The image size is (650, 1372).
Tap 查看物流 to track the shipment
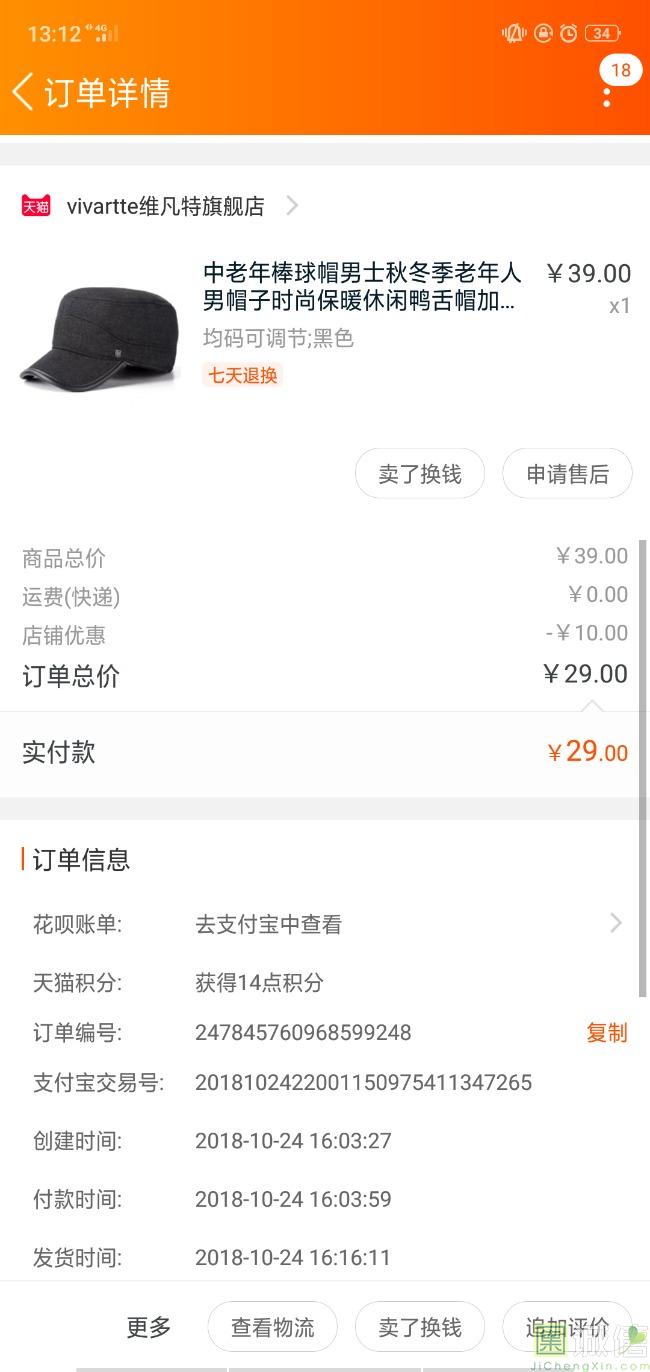(272, 1327)
